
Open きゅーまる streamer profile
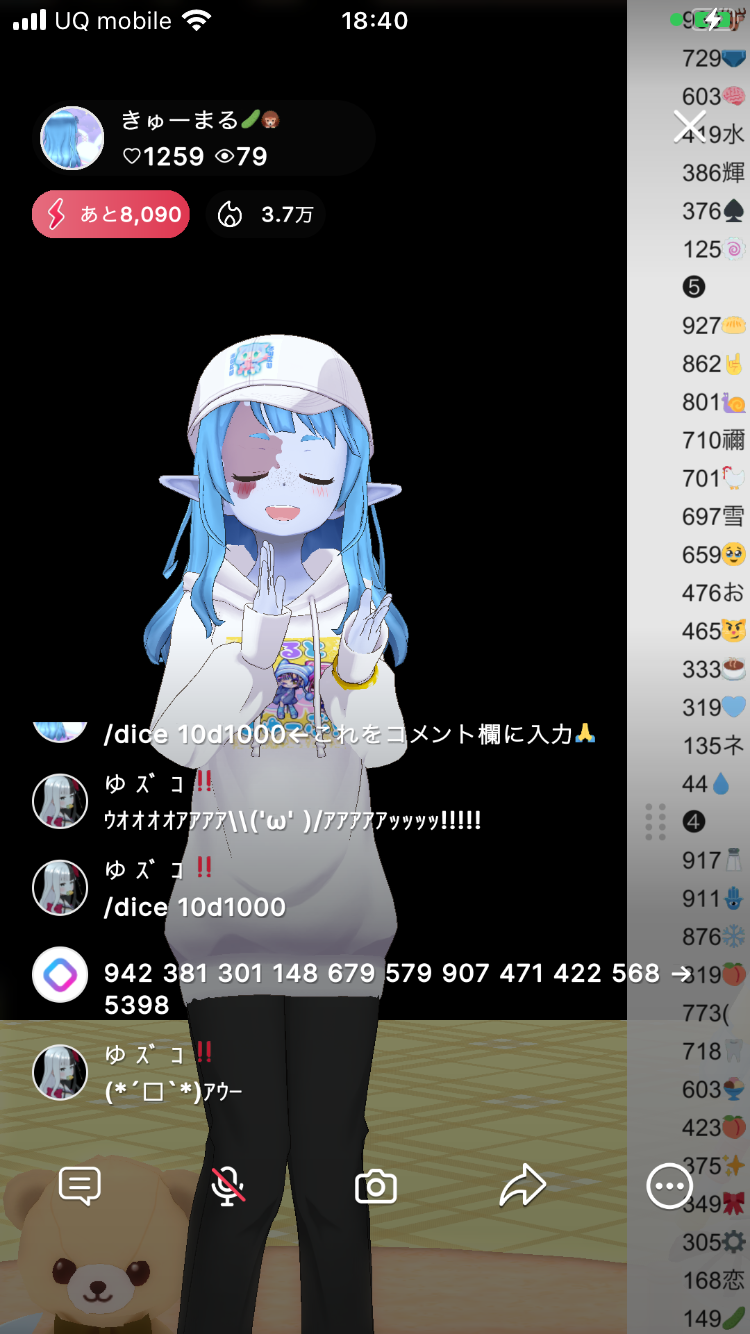tap(72, 138)
